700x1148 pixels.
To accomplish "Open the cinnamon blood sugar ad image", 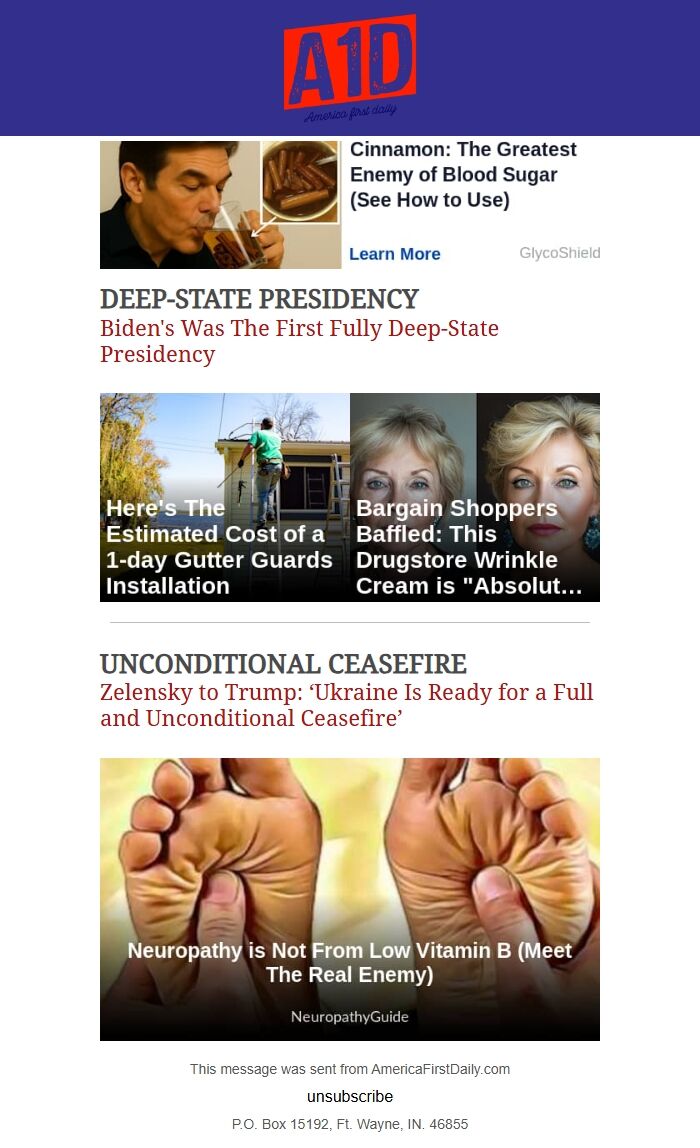I will tap(220, 205).
